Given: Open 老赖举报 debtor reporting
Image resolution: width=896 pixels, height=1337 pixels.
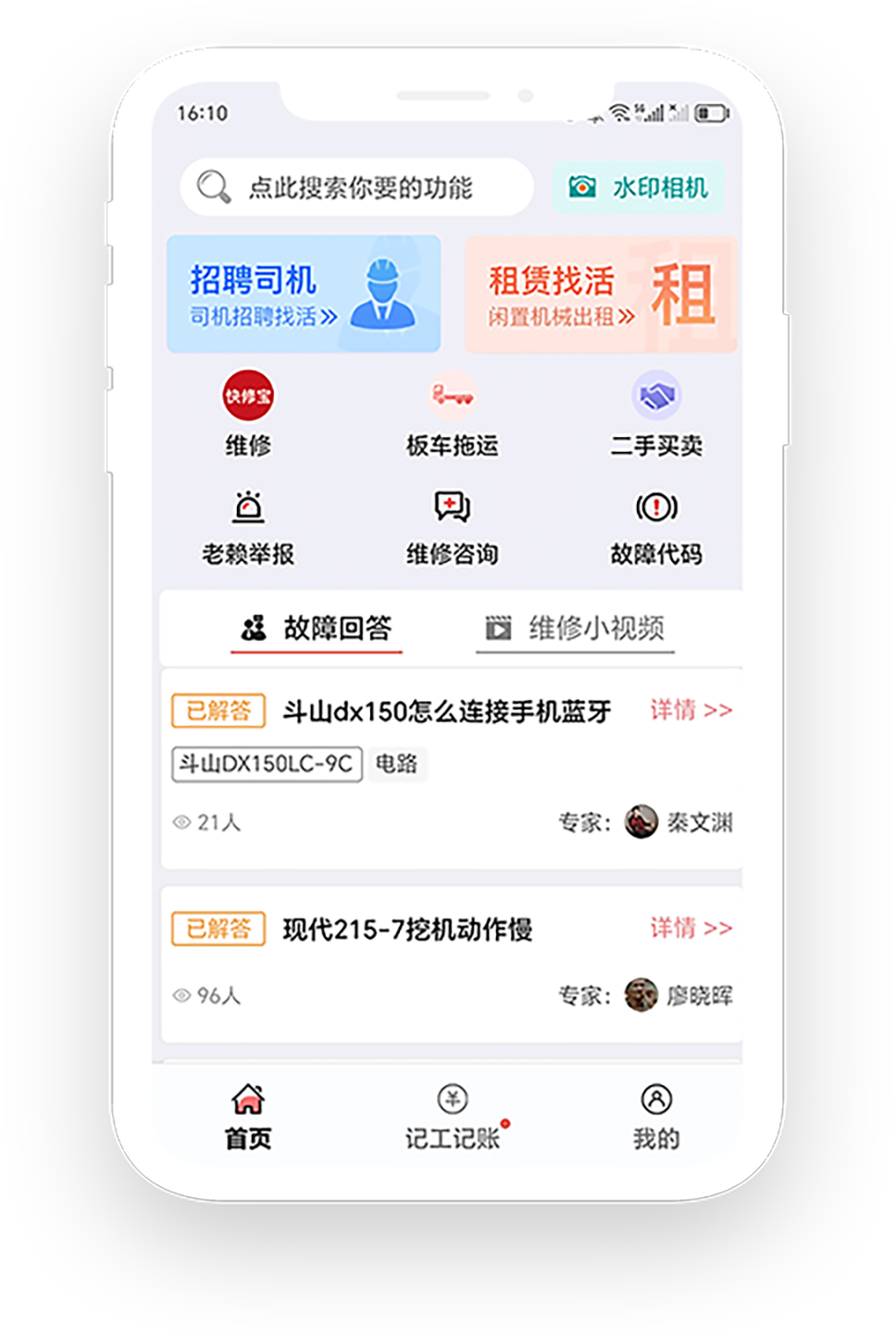Looking at the screenshot, I should click(248, 525).
